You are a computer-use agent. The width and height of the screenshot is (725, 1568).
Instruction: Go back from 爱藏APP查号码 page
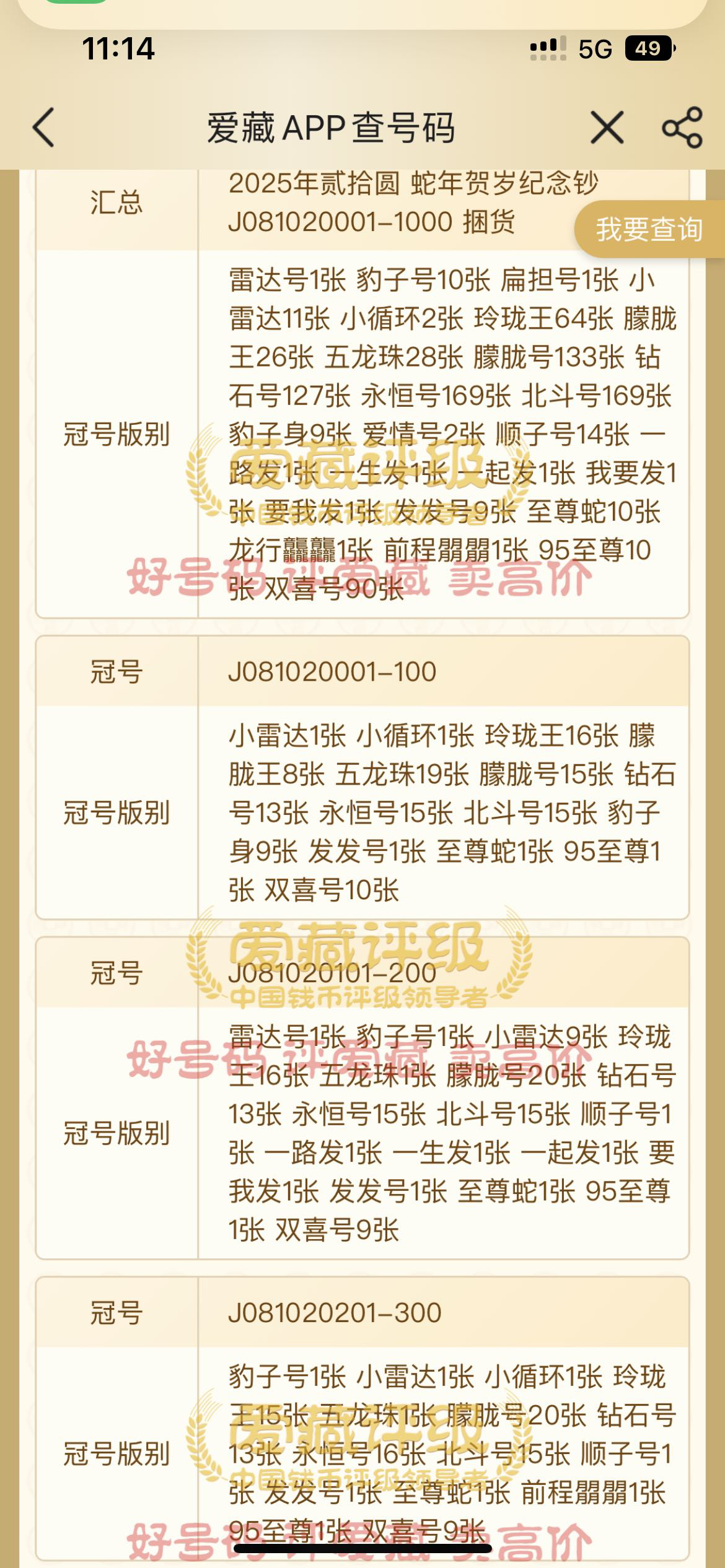pos(44,128)
